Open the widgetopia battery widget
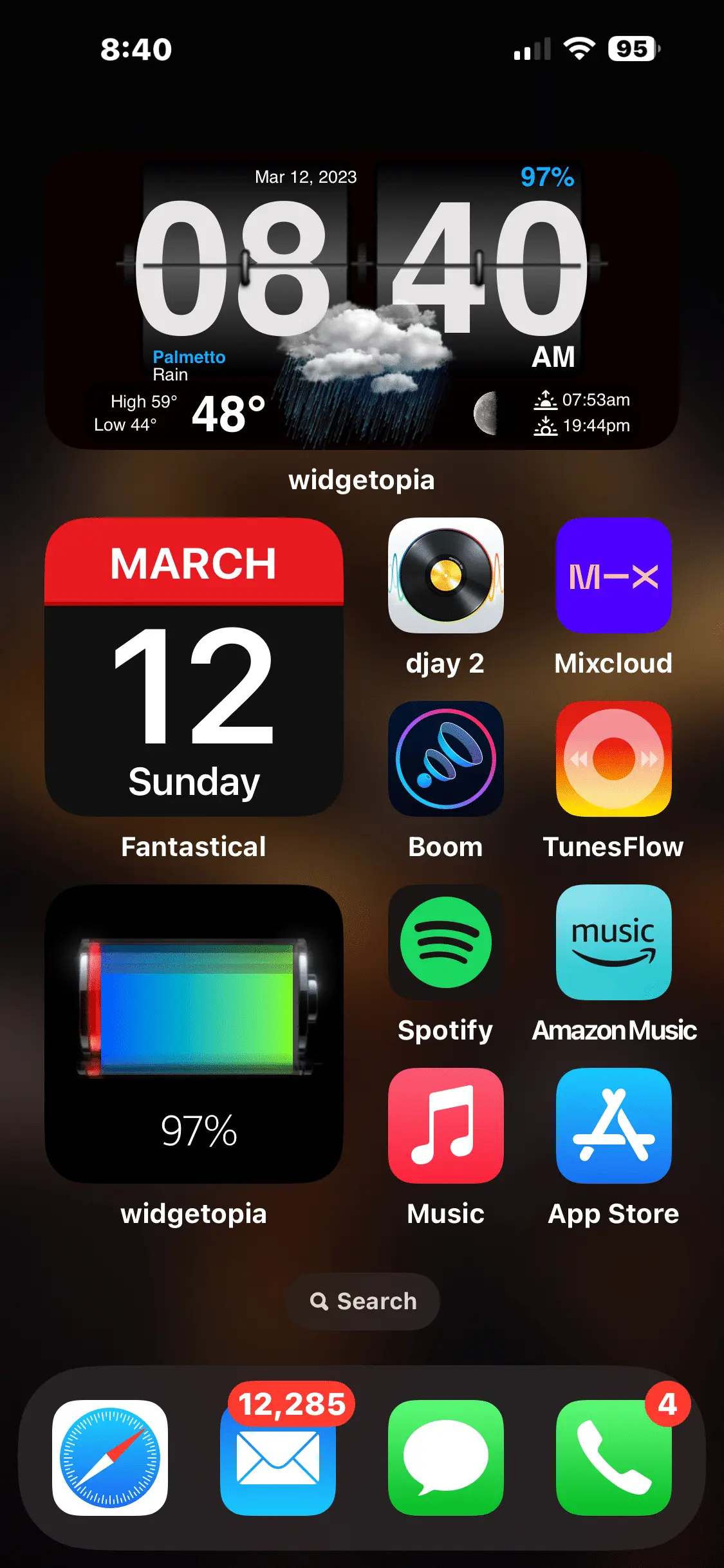Viewport: 724px width, 1568px height. 194,1034
